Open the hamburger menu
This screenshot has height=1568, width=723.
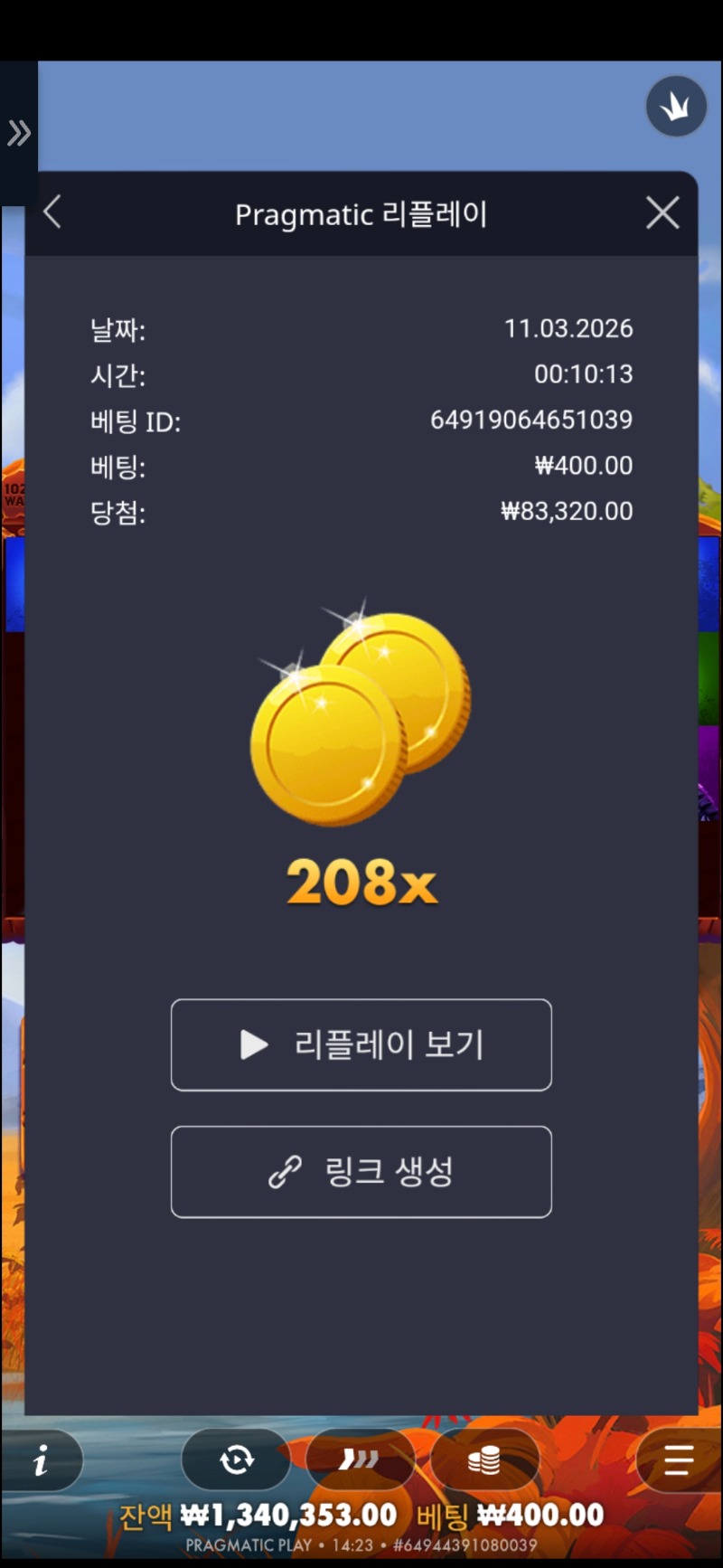click(678, 1459)
